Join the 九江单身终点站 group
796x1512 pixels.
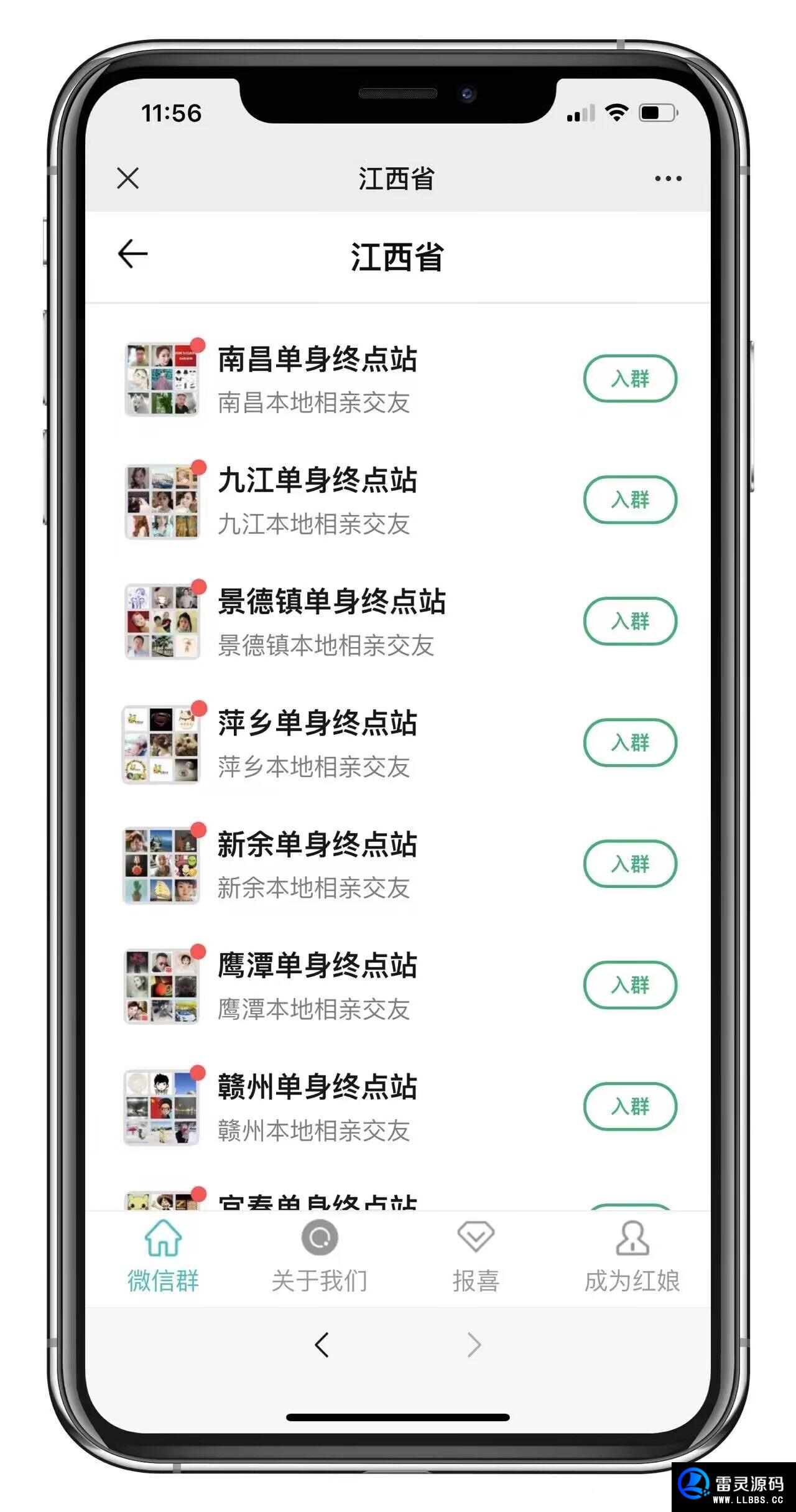coord(630,500)
